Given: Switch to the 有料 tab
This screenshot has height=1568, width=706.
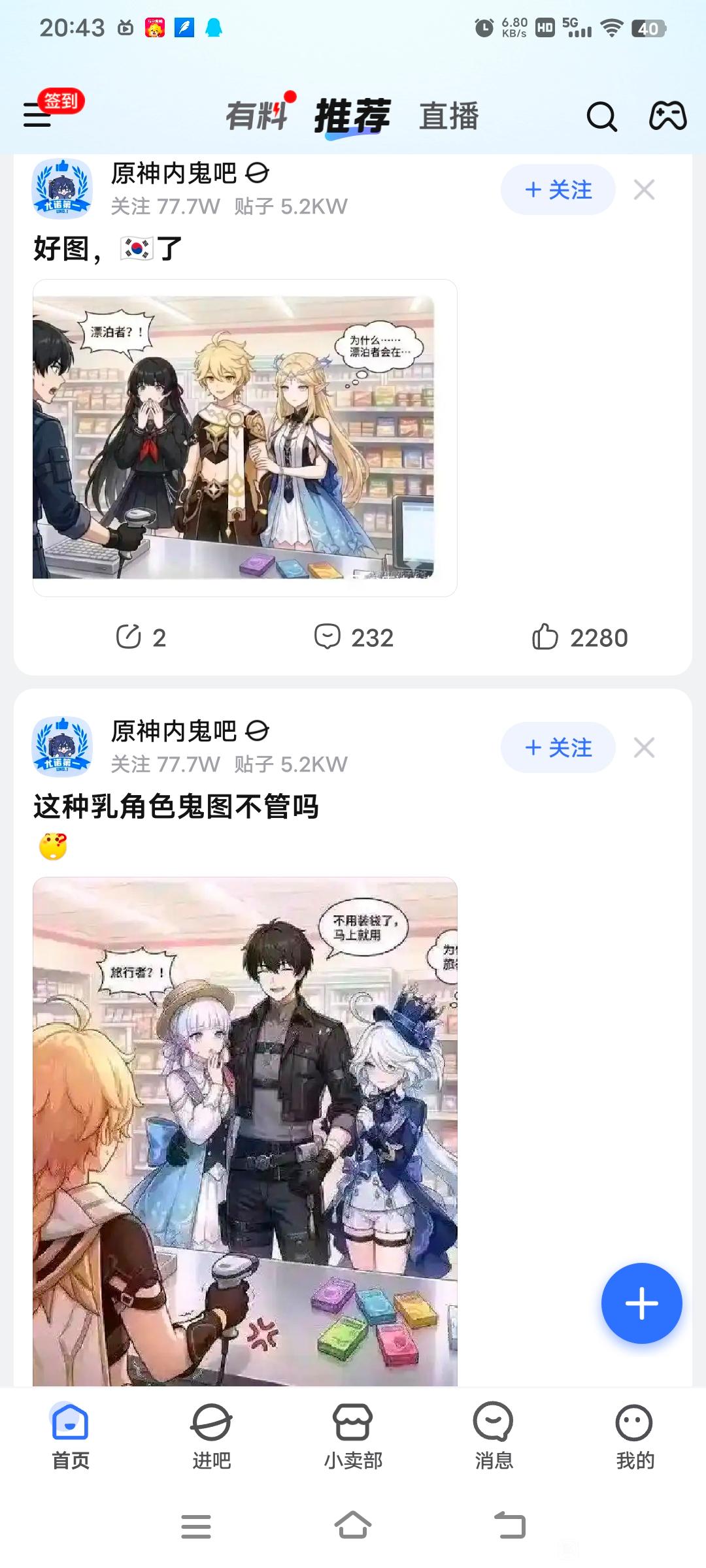Looking at the screenshot, I should [x=258, y=116].
